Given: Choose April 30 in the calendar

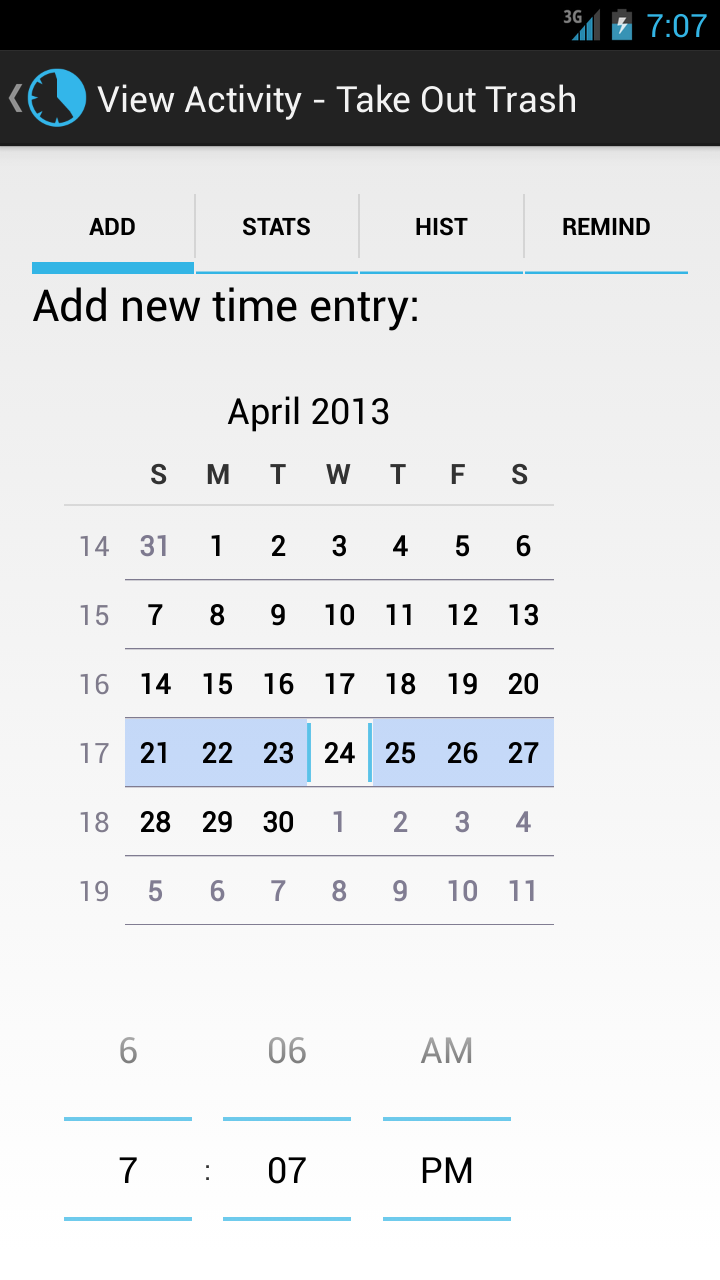Looking at the screenshot, I should 278,822.
